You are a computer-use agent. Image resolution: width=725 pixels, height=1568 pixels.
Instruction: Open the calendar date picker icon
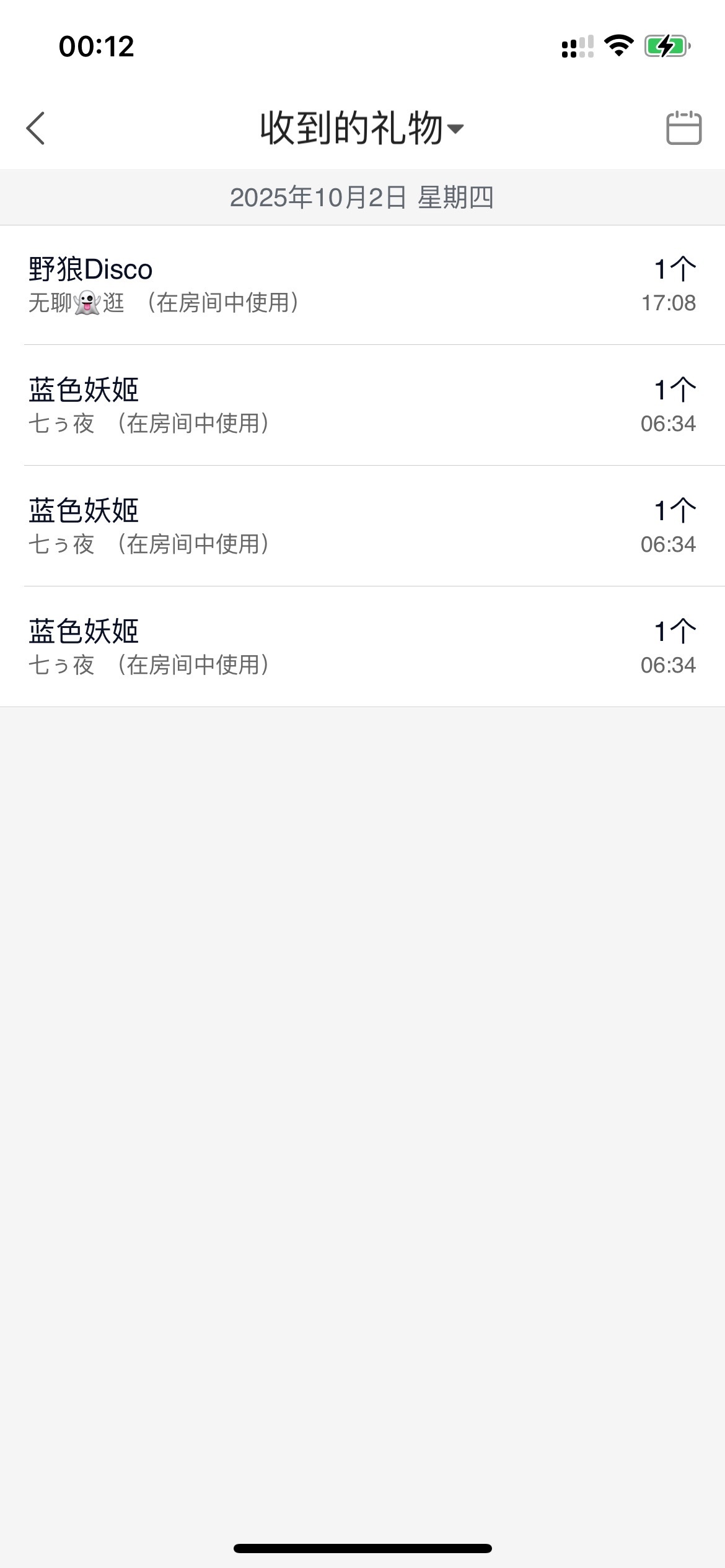click(x=683, y=128)
